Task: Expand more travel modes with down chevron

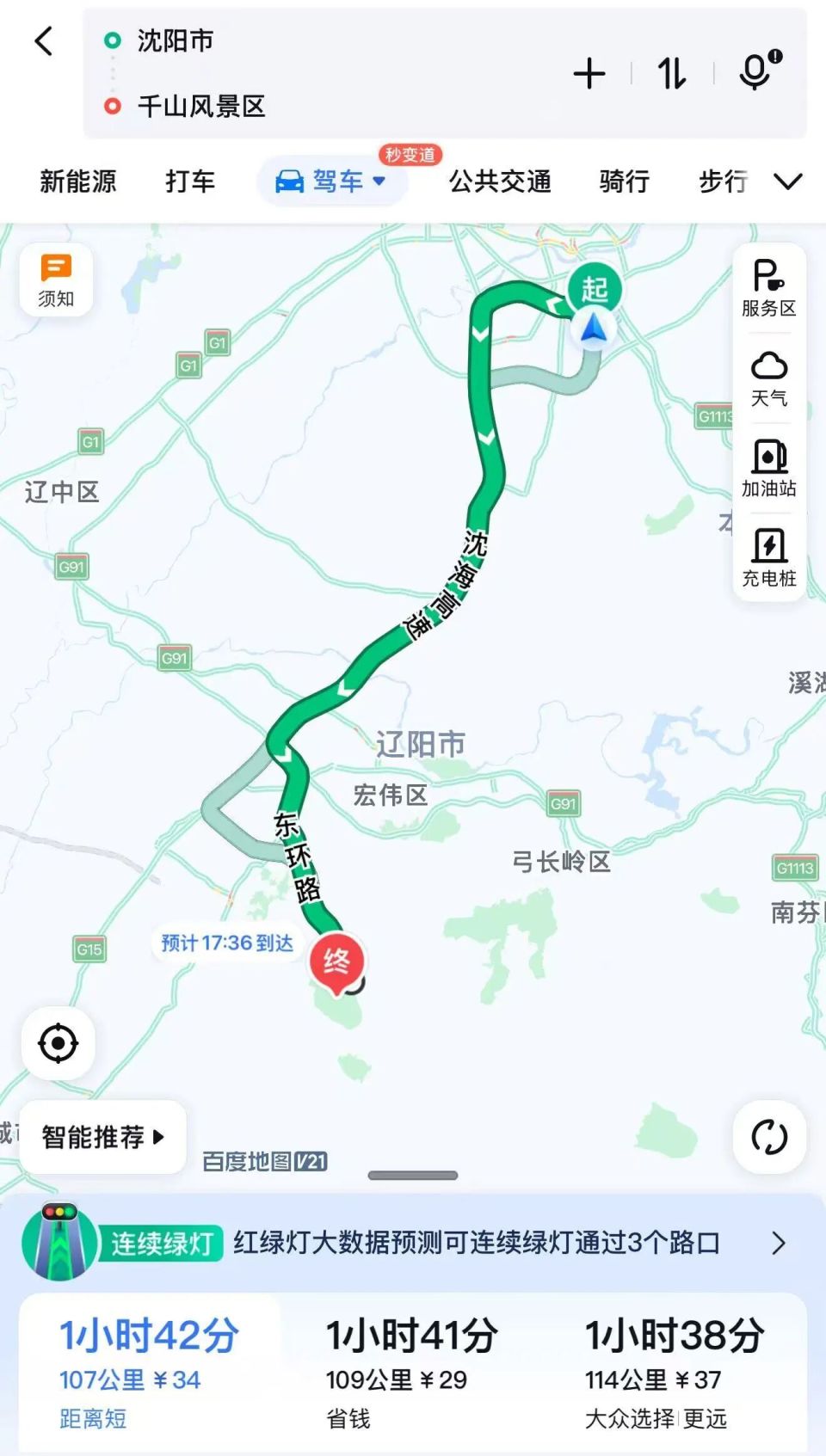Action: (x=787, y=181)
